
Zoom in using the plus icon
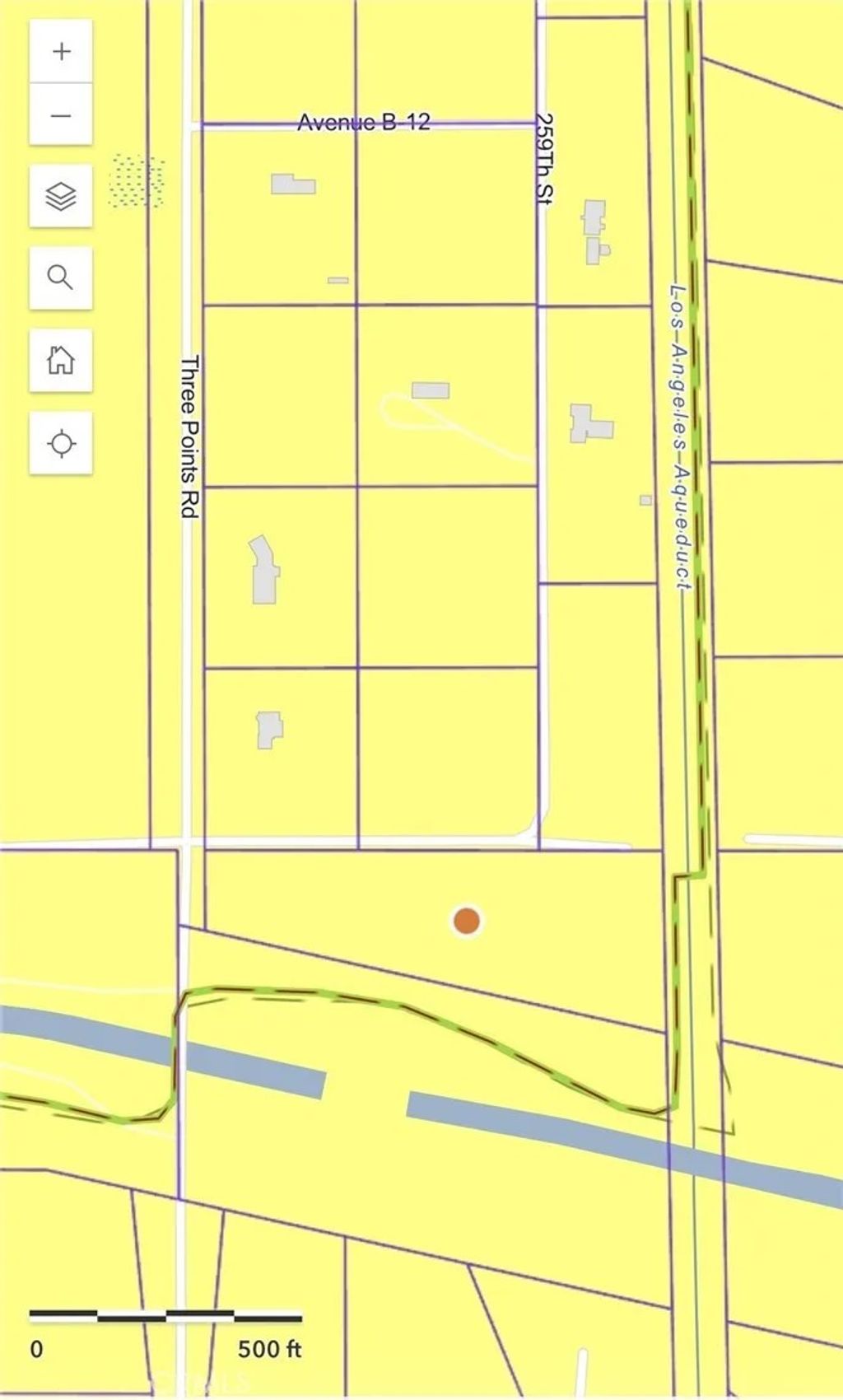(x=59, y=51)
